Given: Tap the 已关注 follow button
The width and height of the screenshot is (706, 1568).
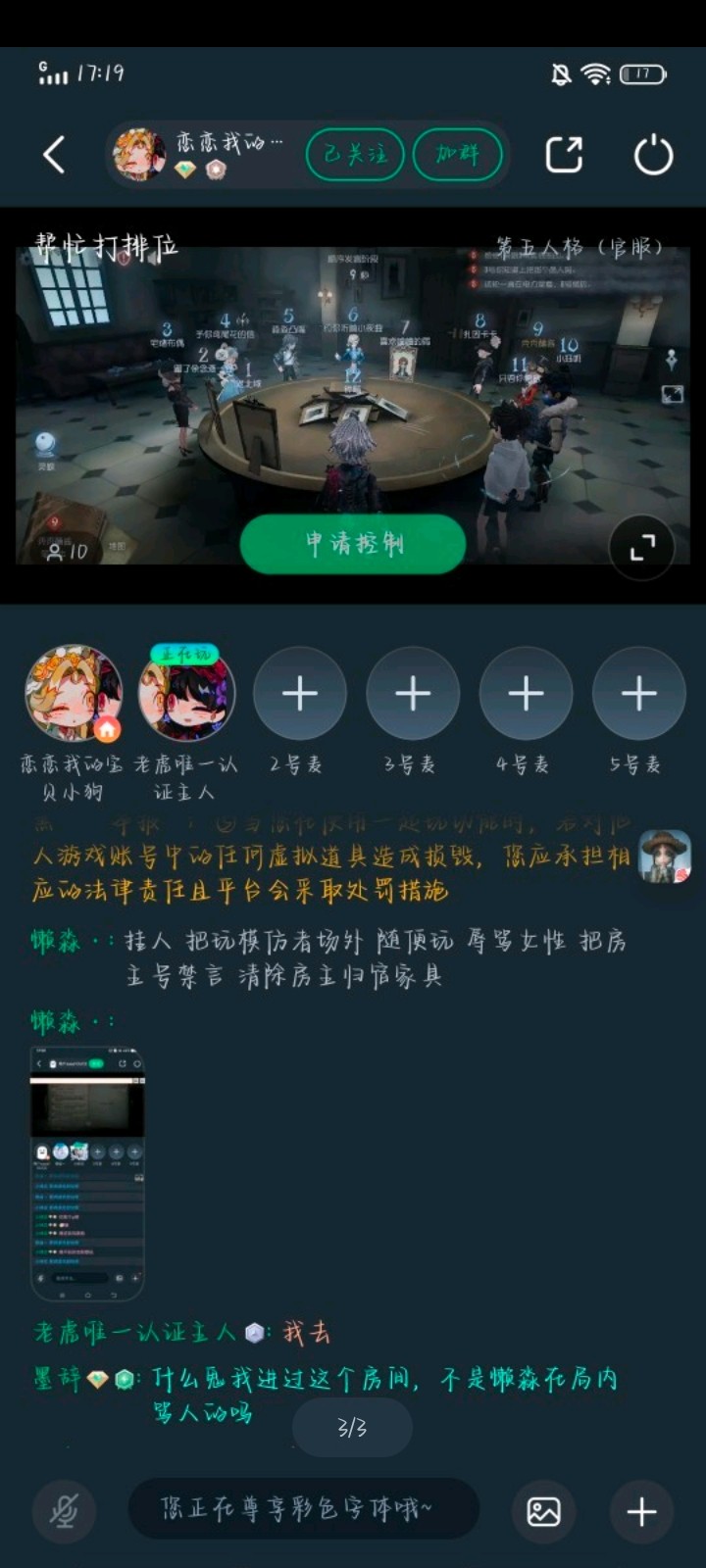Looking at the screenshot, I should [355, 155].
